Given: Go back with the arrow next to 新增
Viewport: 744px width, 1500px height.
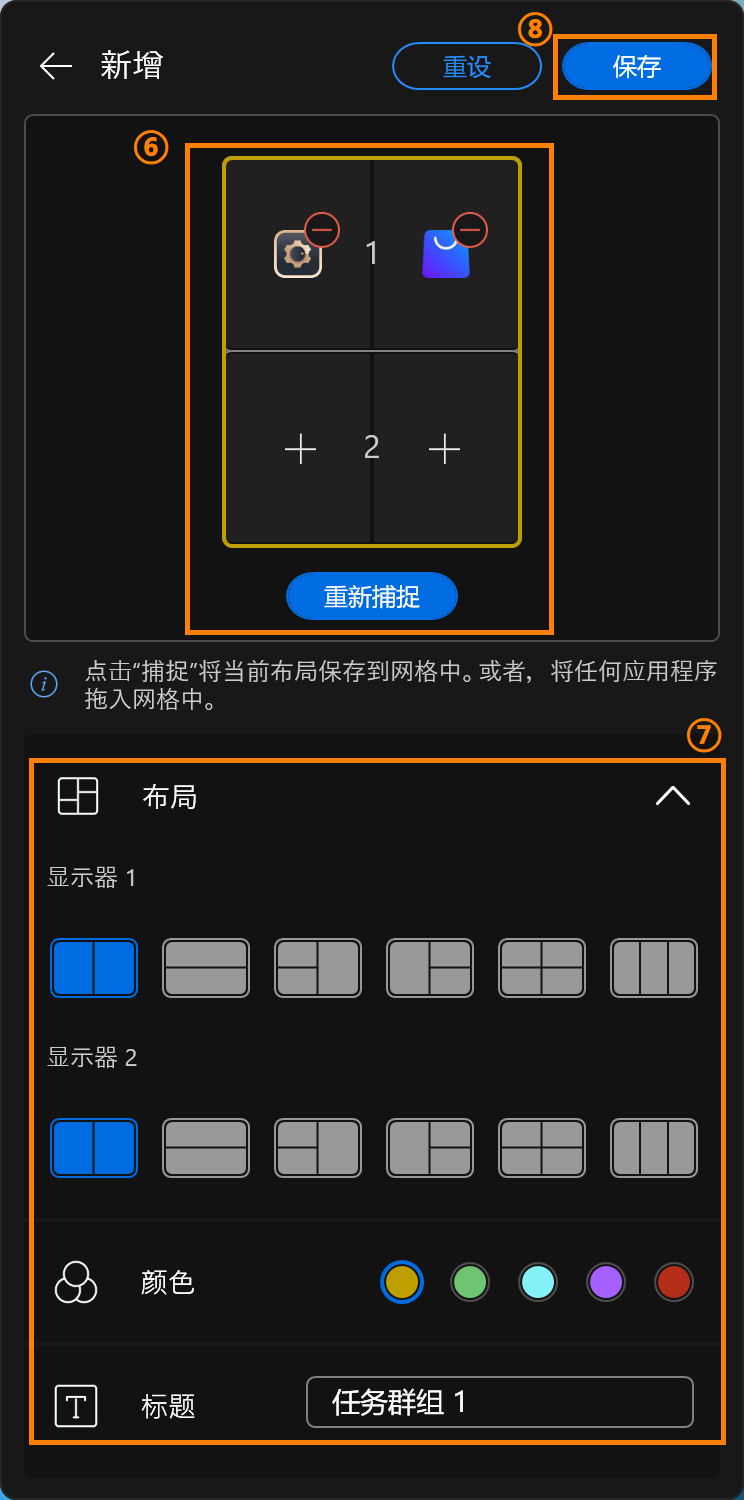Looking at the screenshot, I should (x=56, y=66).
